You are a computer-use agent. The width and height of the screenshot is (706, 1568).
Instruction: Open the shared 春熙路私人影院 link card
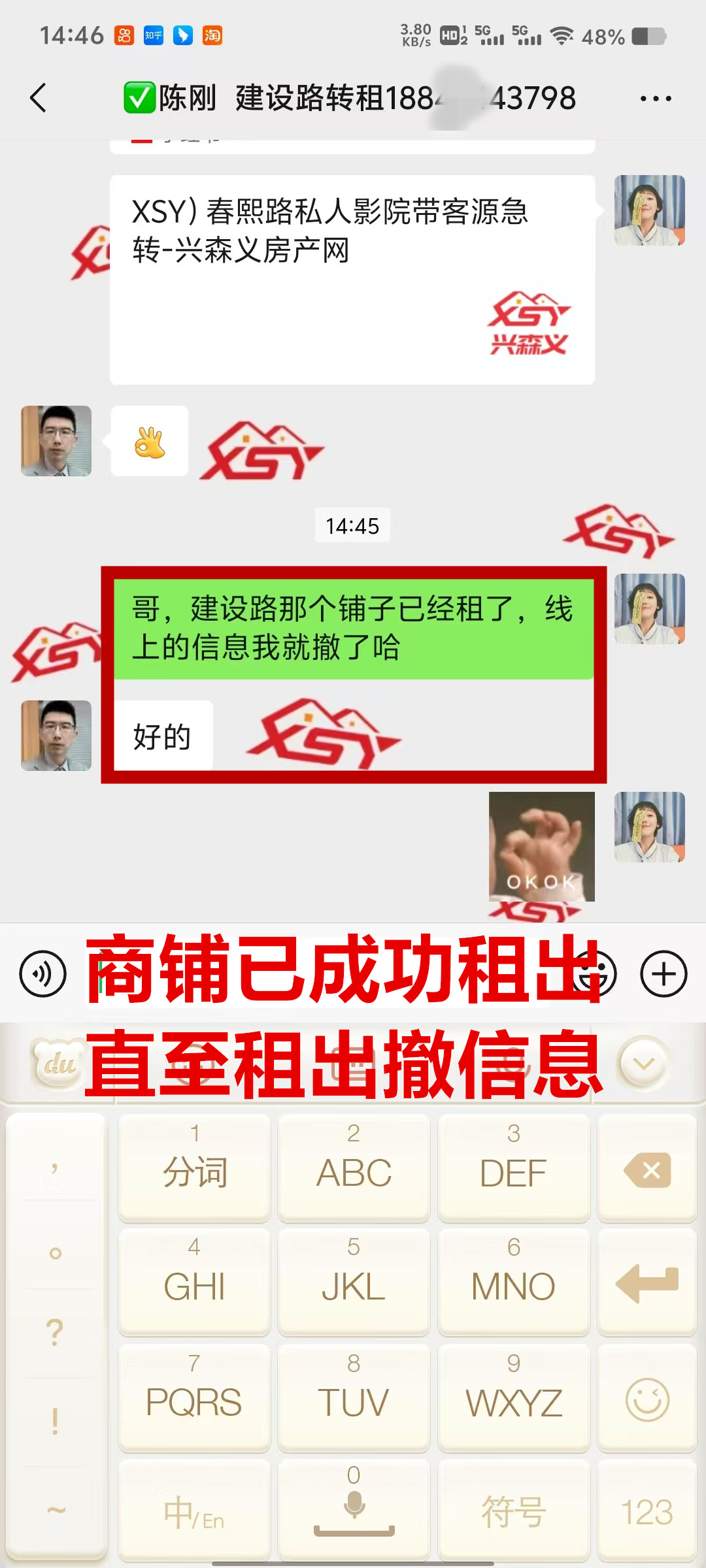click(x=352, y=279)
